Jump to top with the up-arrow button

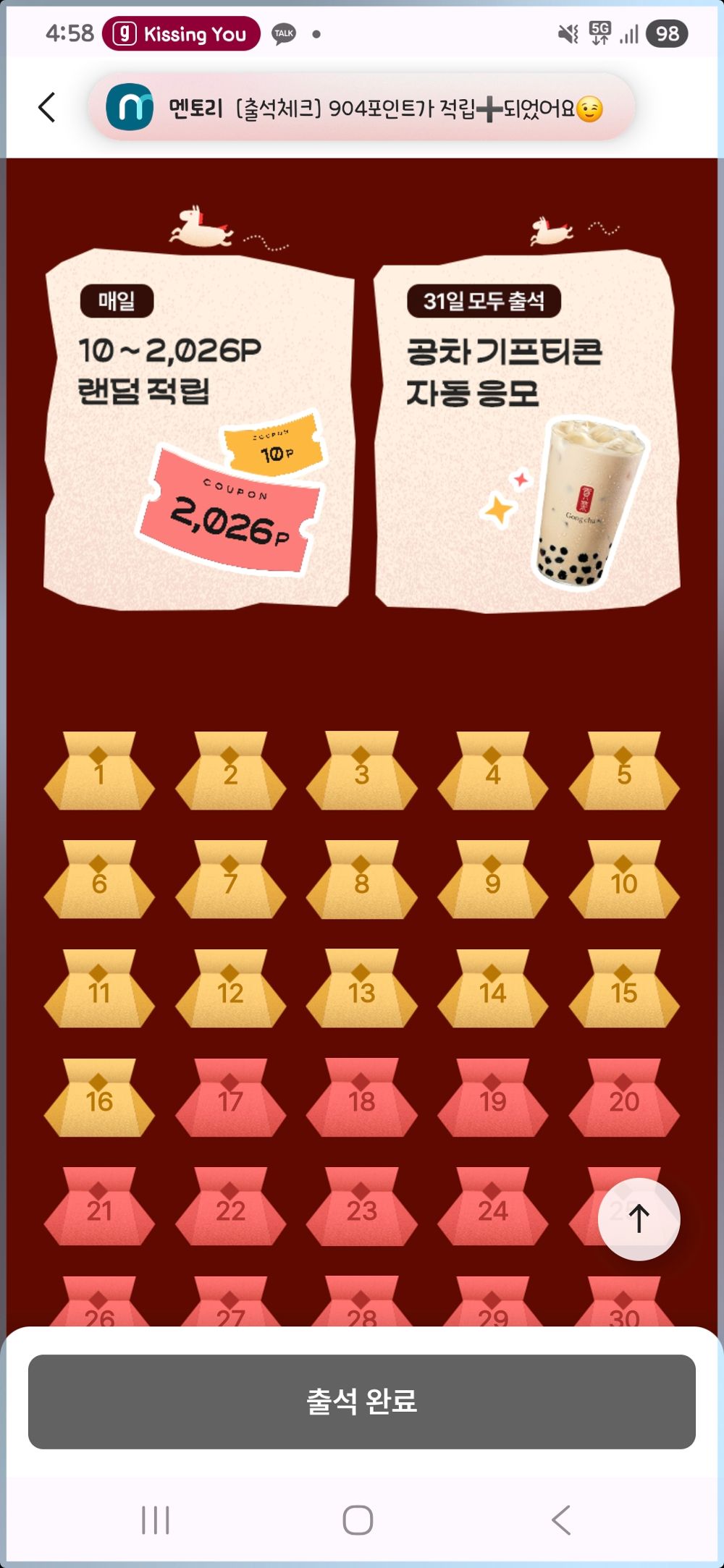(639, 1219)
